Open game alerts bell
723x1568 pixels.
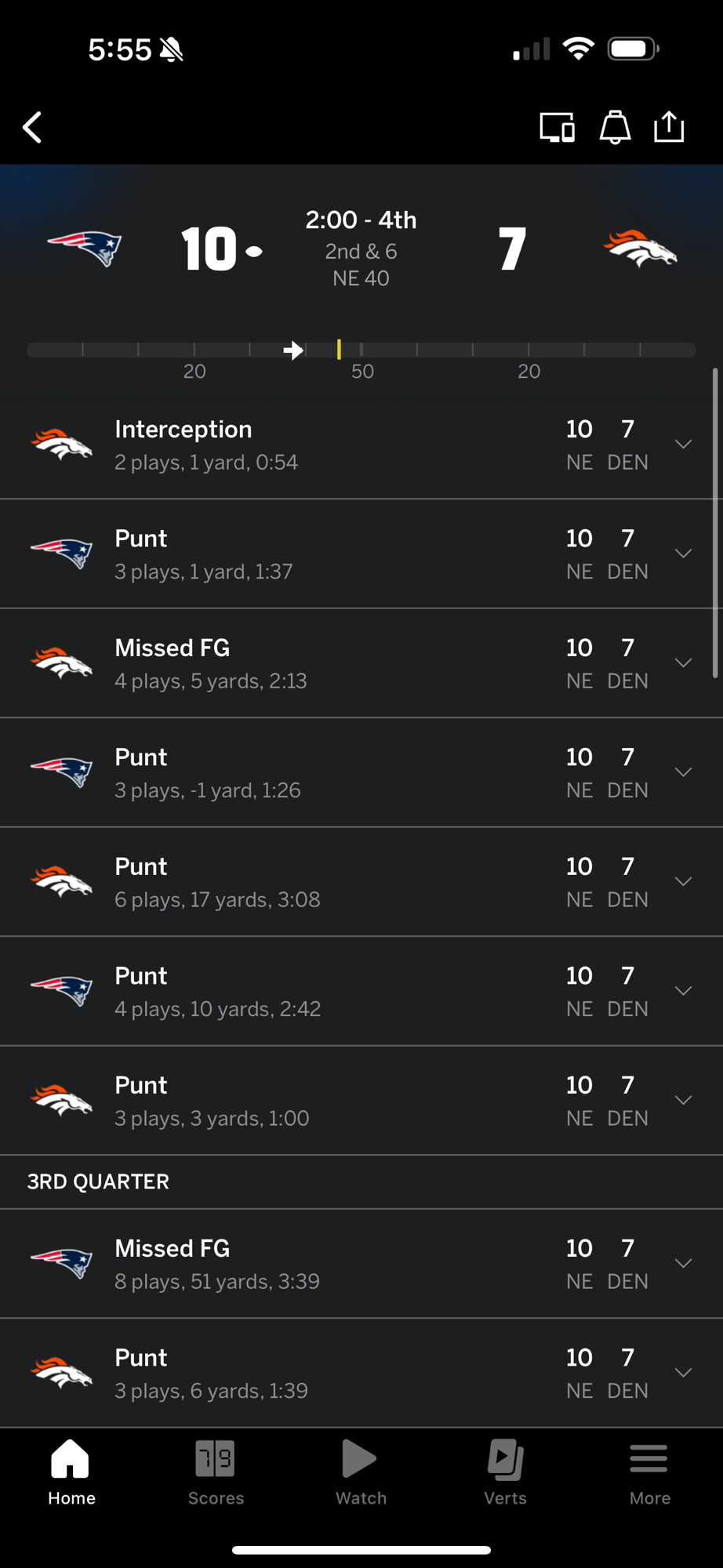(x=615, y=127)
